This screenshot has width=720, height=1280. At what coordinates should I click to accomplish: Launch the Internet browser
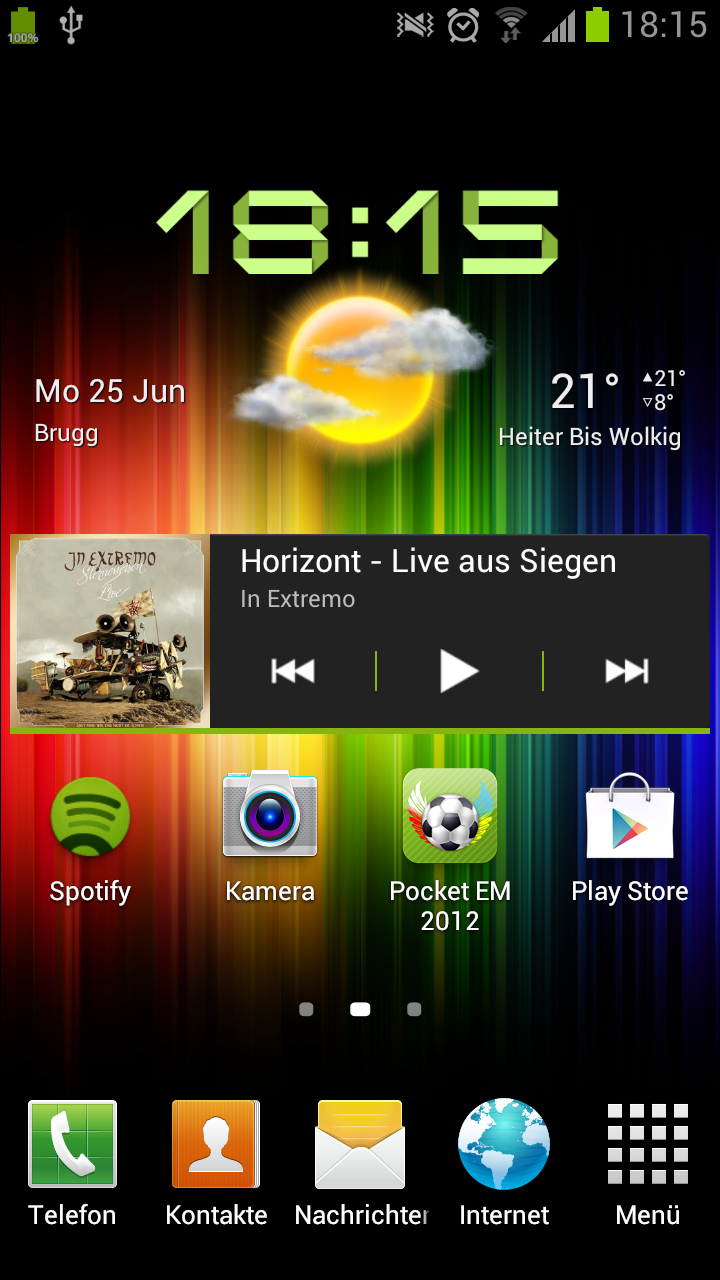(x=504, y=1164)
